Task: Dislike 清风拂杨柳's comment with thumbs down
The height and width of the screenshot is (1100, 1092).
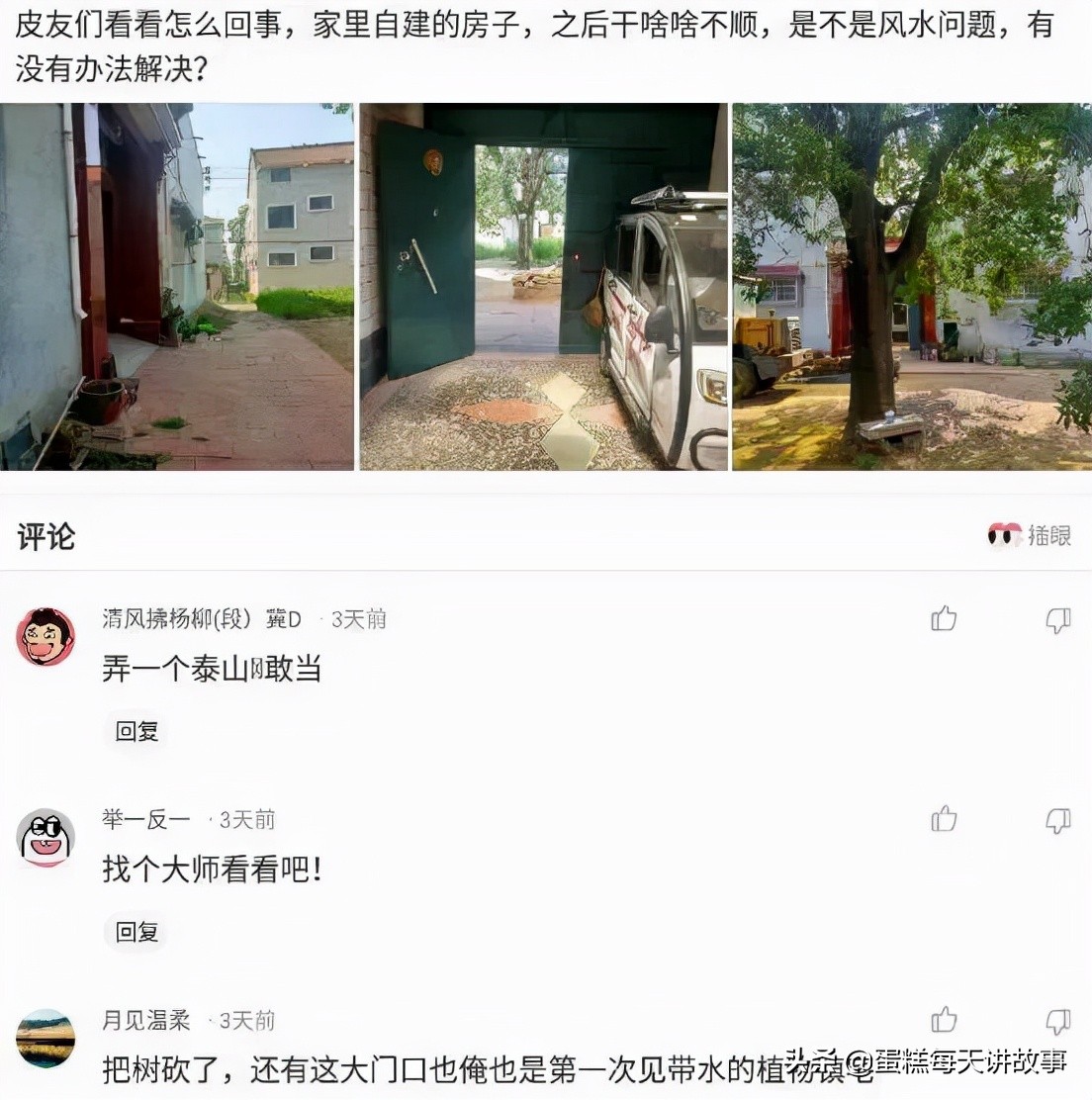Action: pyautogui.click(x=1058, y=619)
